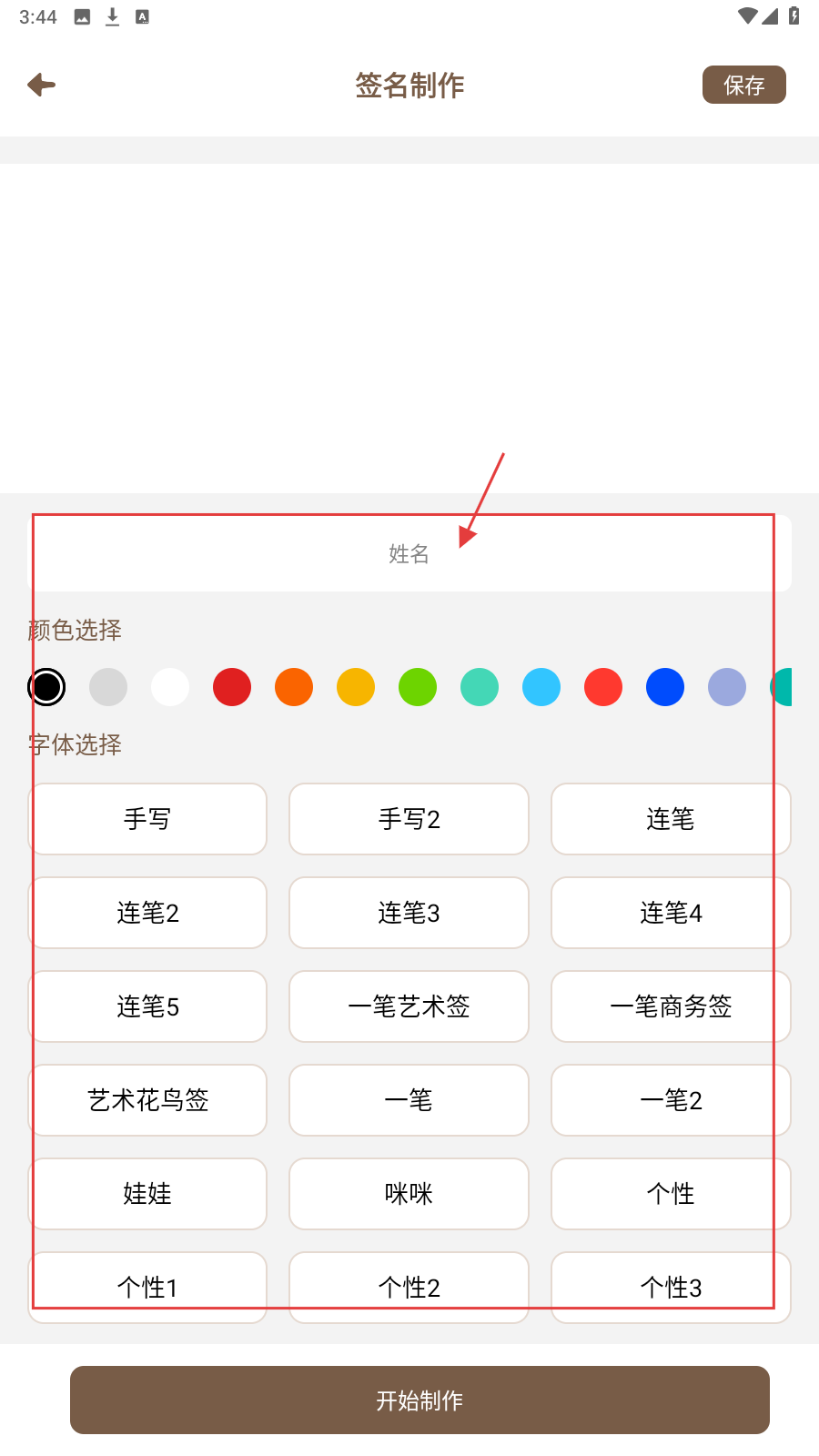The image size is (819, 1456).
Task: Choose the 艺术花鸟签 font
Action: click(147, 1100)
